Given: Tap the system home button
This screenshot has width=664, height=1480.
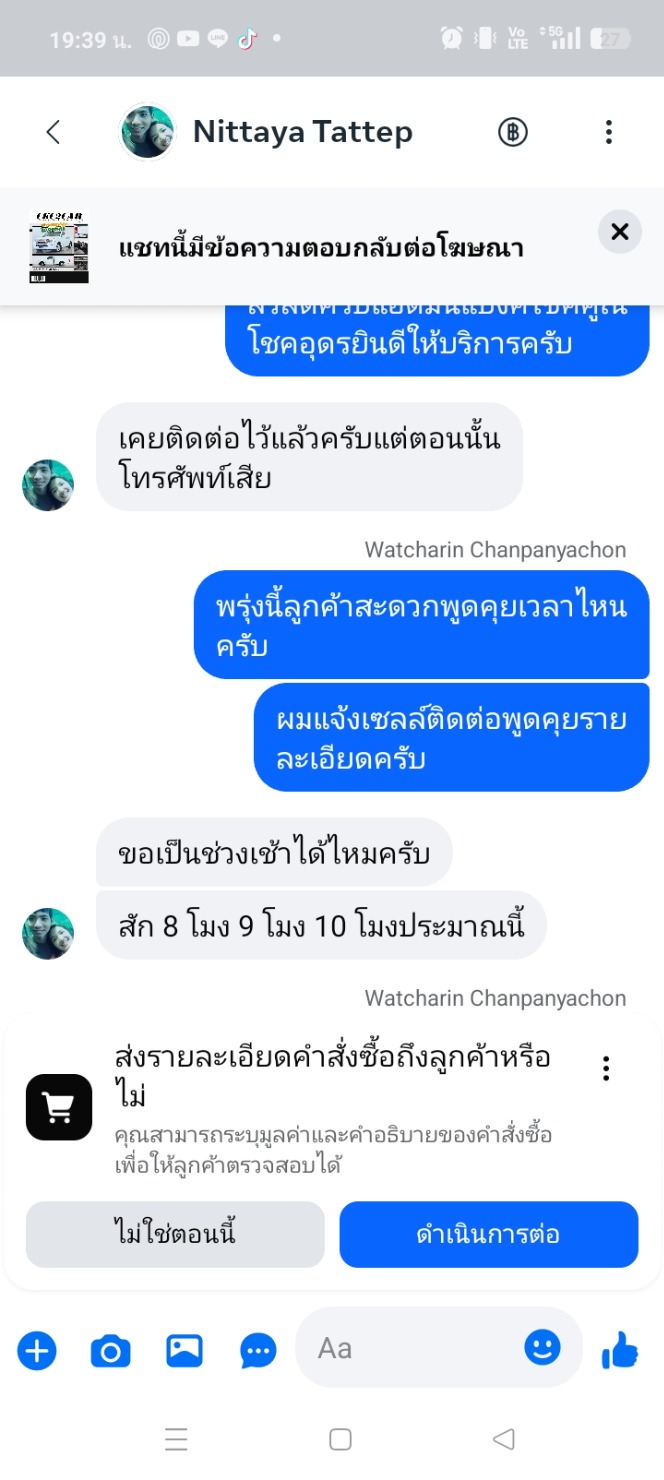Looking at the screenshot, I should (x=340, y=1439).
